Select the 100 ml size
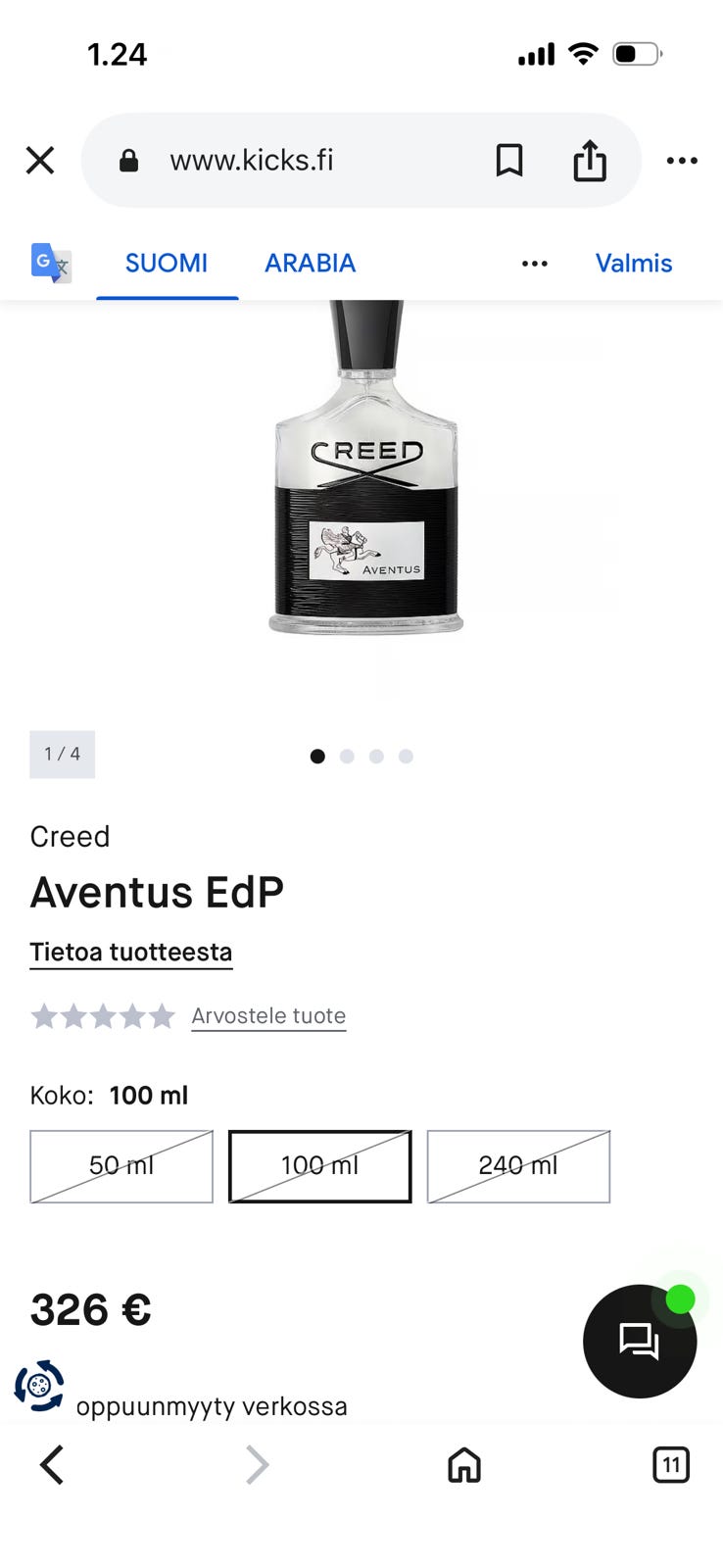The height and width of the screenshot is (1568, 723). 320,1166
